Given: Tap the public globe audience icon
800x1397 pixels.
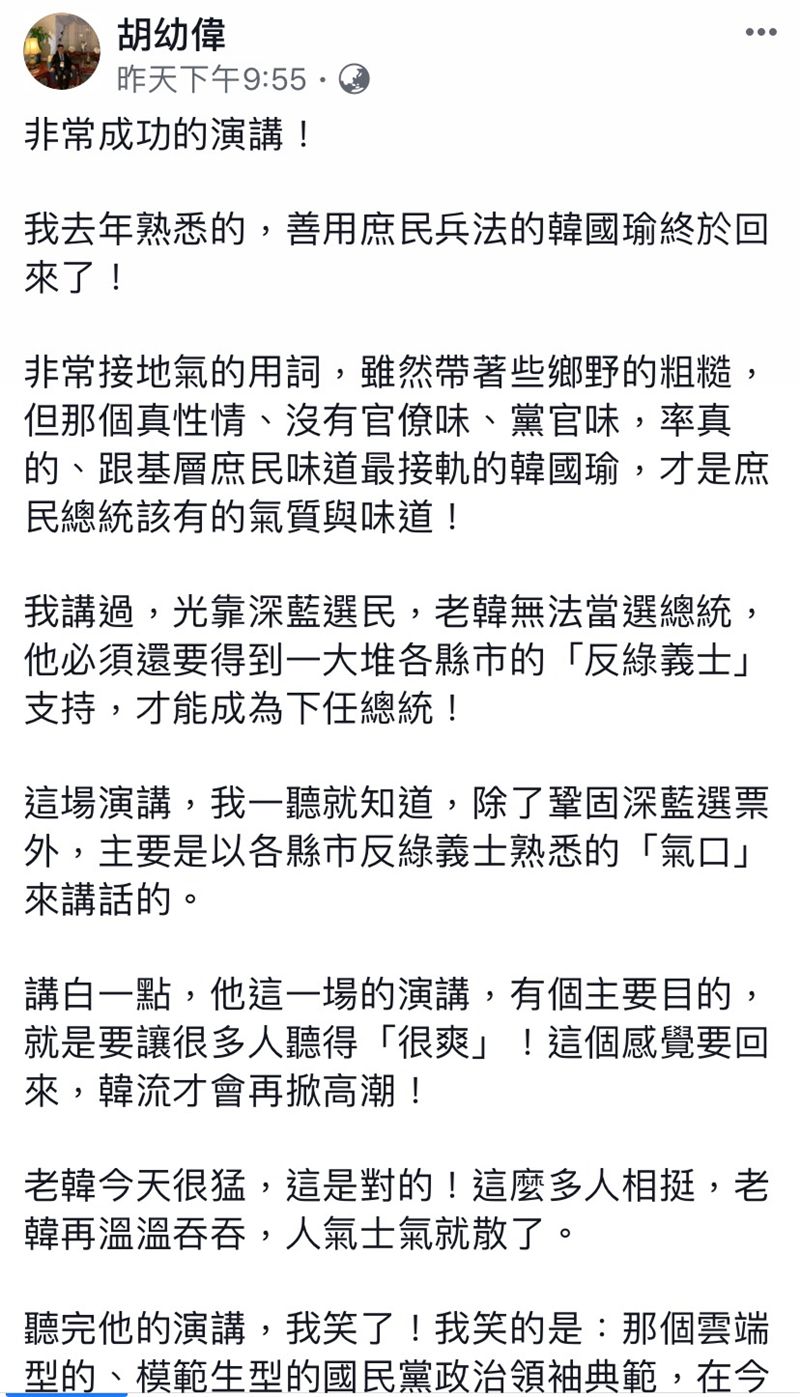Looking at the screenshot, I should [354, 79].
